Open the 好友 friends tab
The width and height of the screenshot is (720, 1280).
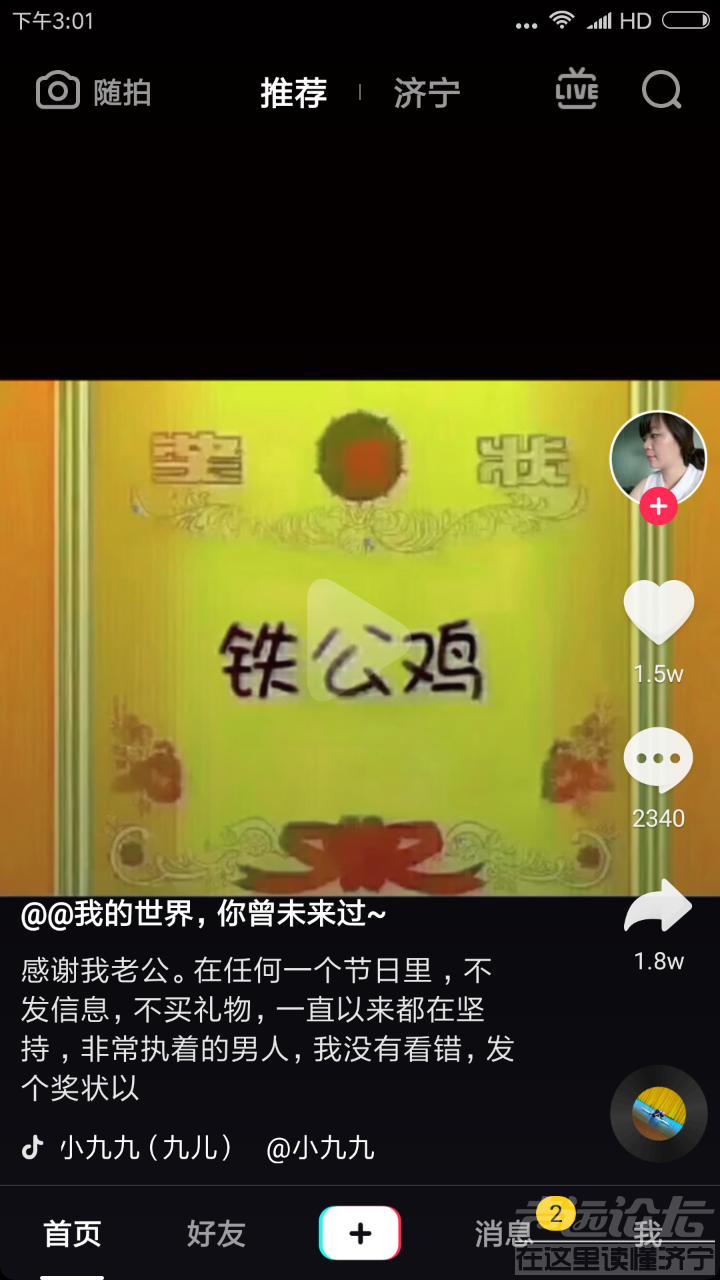(x=216, y=1233)
